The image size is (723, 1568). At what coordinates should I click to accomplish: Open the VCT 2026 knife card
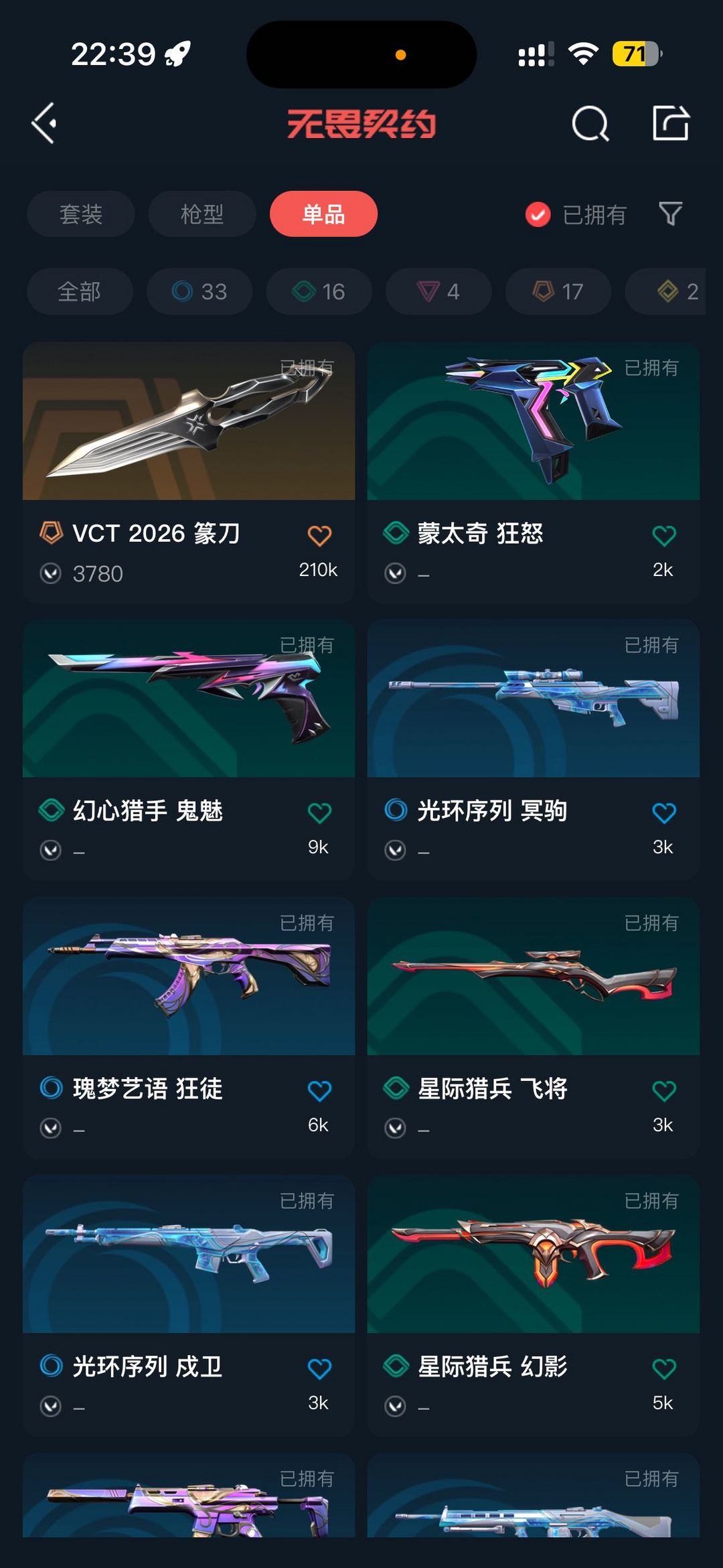[x=189, y=472]
